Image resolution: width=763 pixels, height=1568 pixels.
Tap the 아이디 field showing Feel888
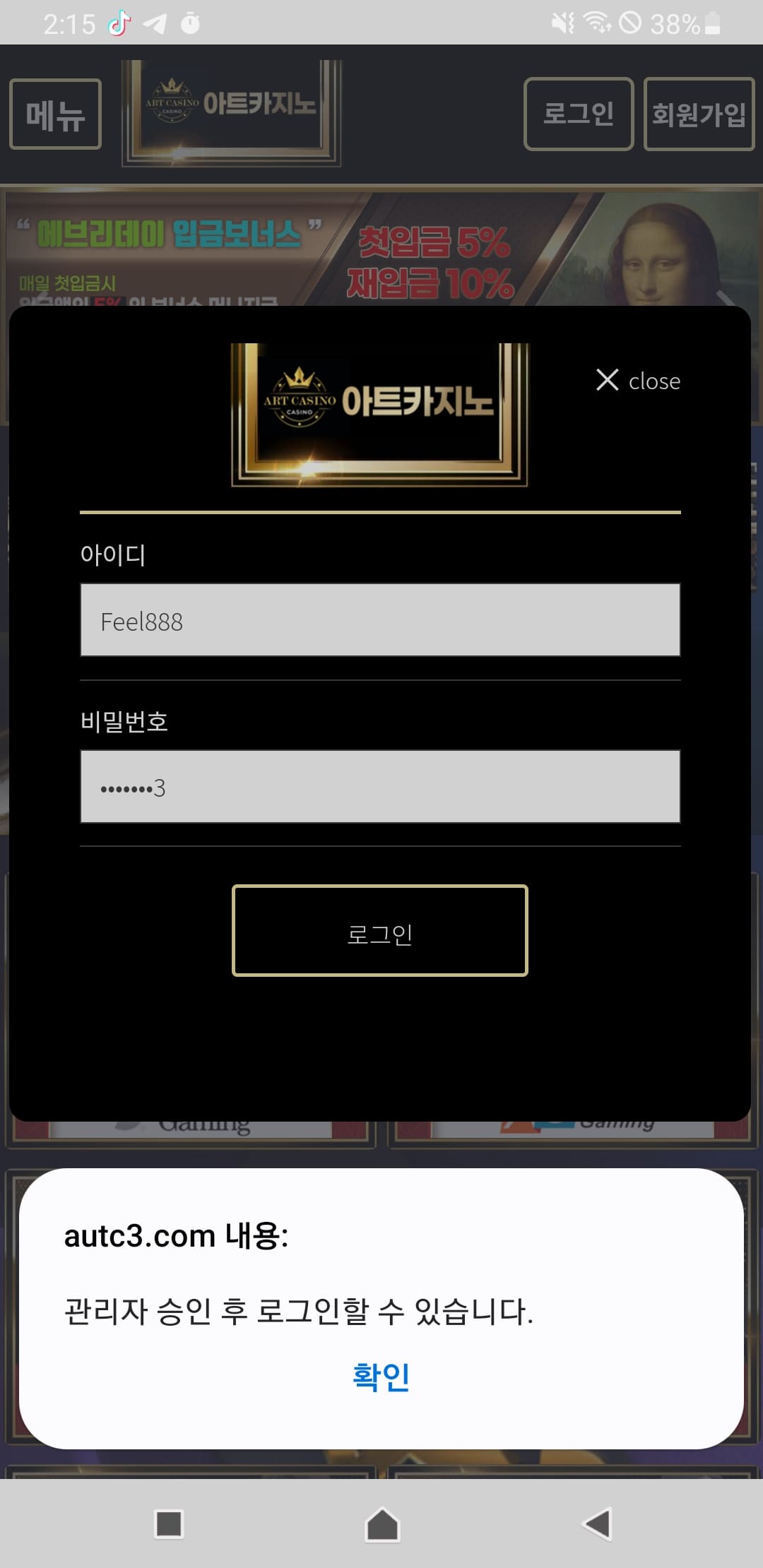(380, 620)
